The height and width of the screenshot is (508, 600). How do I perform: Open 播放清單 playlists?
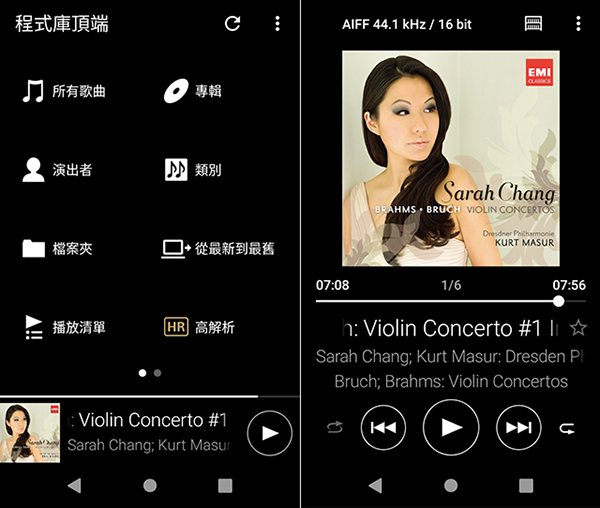tap(64, 327)
